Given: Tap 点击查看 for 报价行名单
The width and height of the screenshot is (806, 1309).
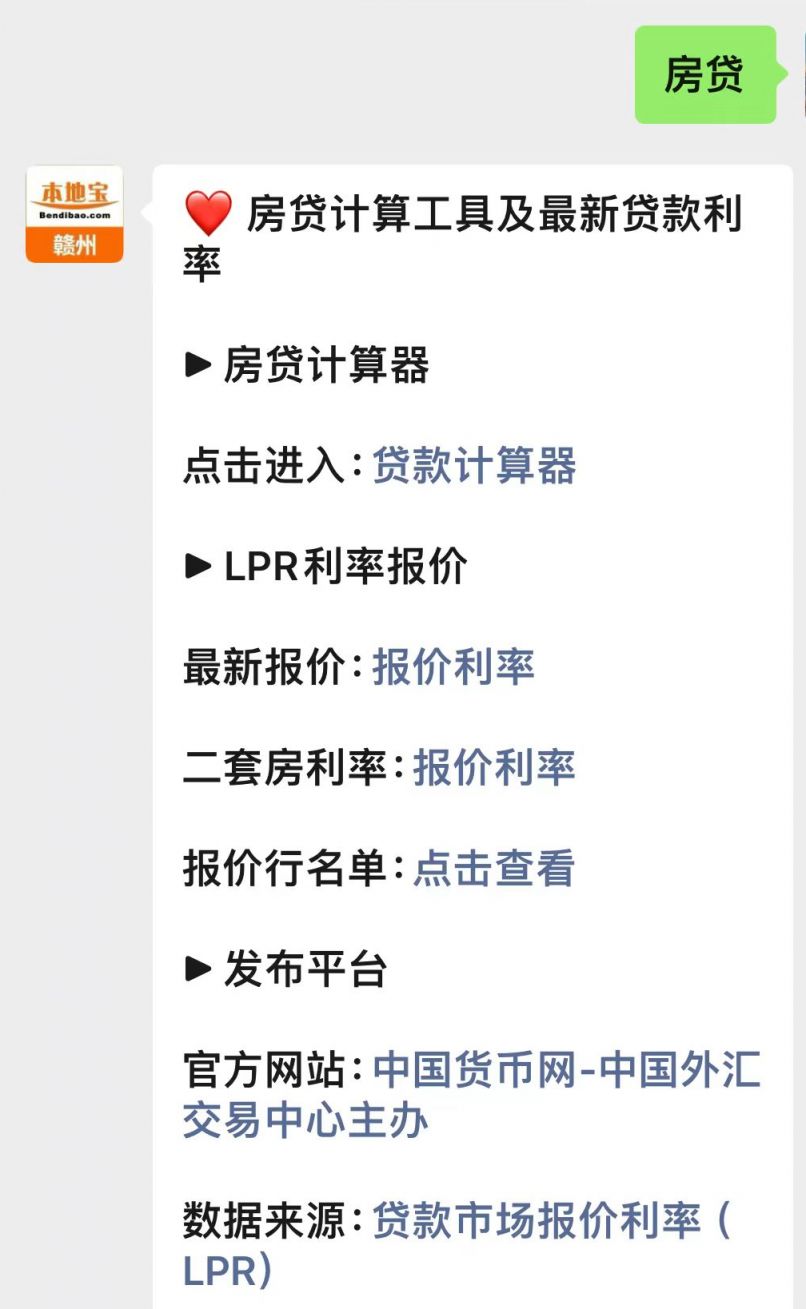Looking at the screenshot, I should pyautogui.click(x=494, y=868).
